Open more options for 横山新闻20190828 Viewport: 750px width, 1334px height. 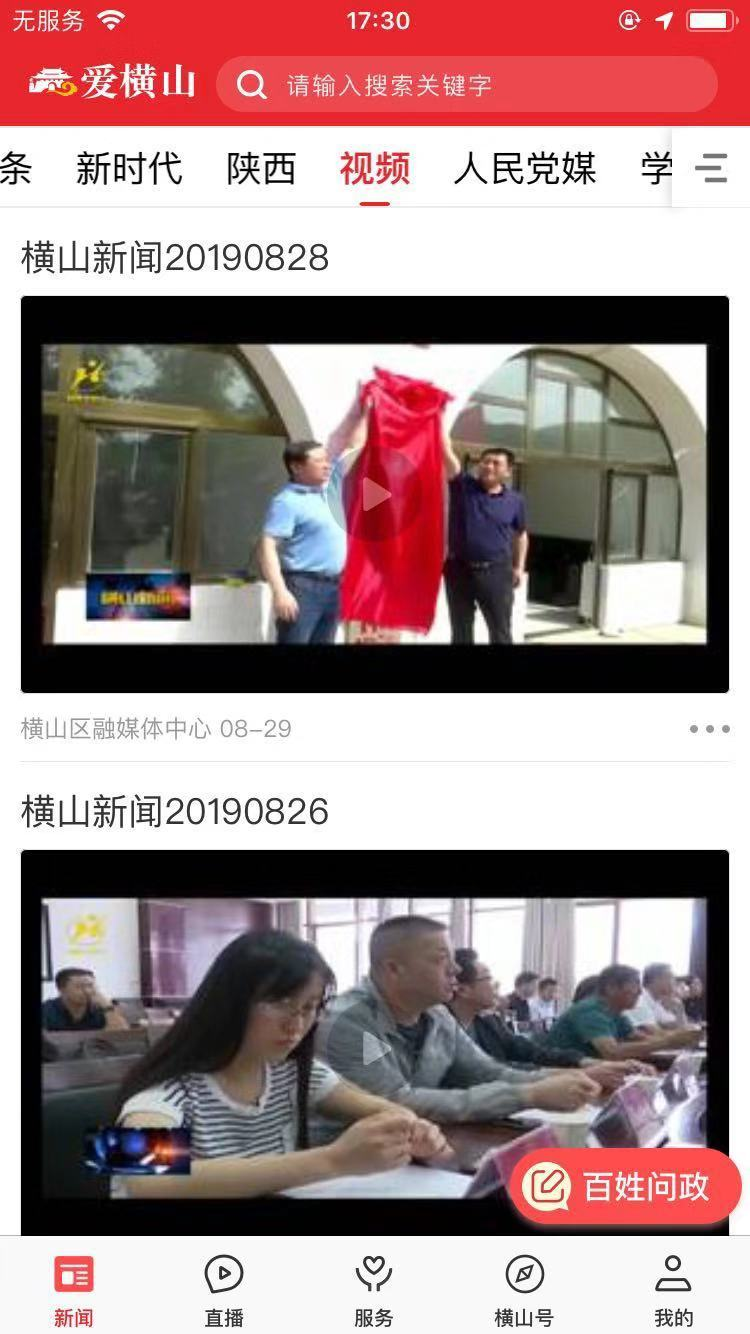[x=709, y=729]
